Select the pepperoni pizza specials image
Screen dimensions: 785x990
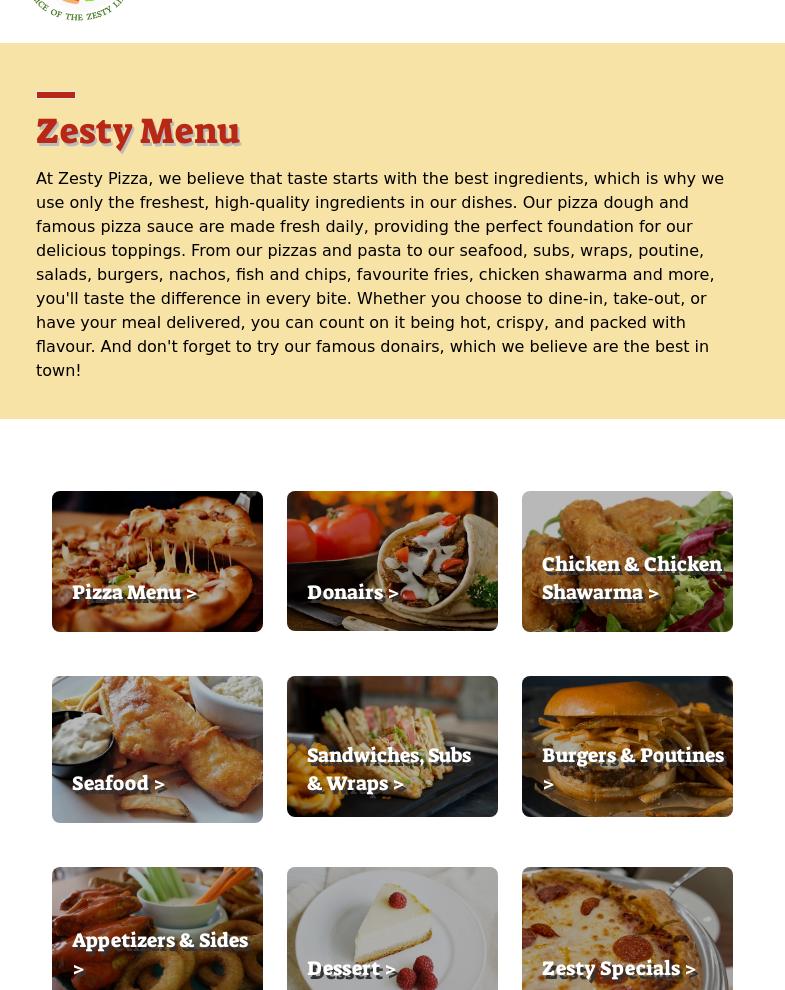pyautogui.click(x=627, y=910)
